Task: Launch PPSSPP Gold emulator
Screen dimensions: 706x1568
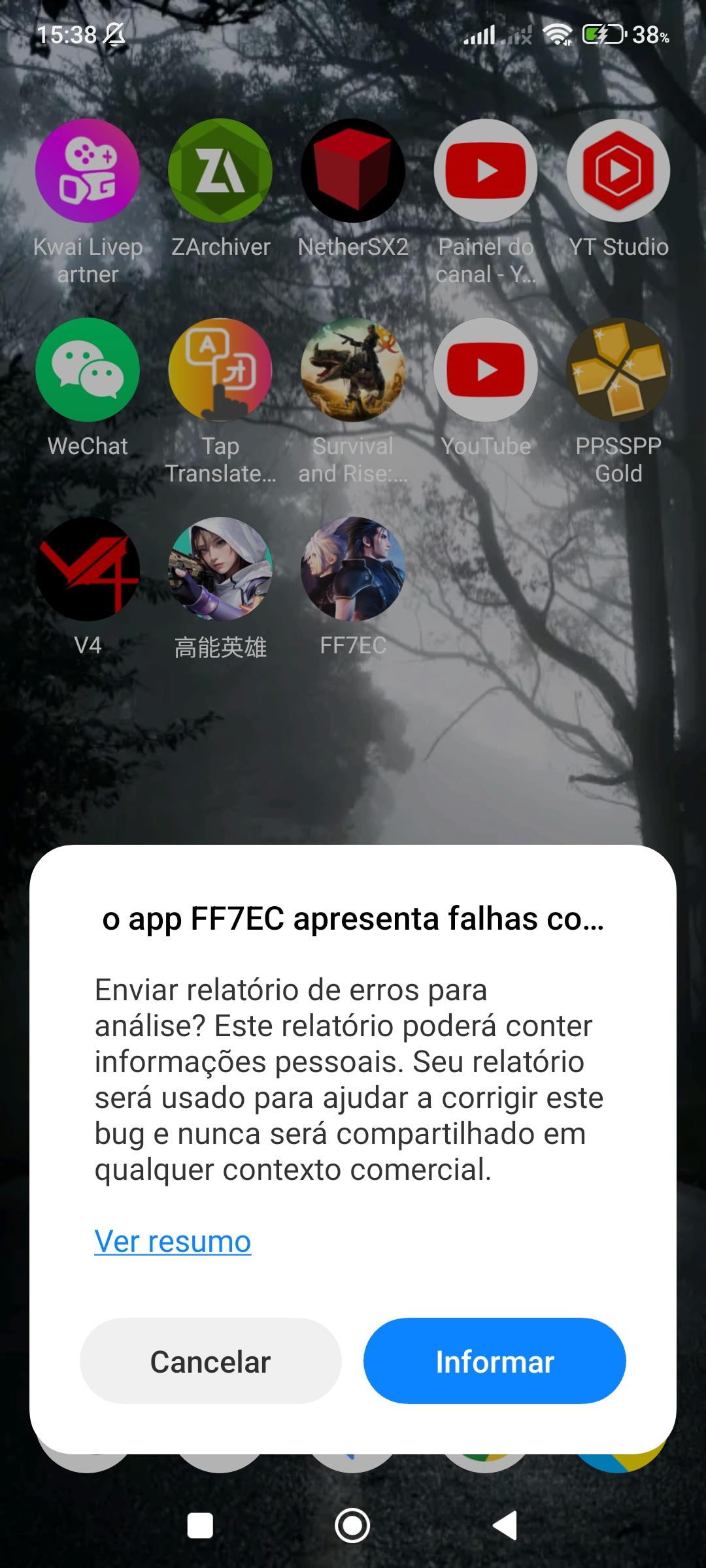Action: click(618, 370)
